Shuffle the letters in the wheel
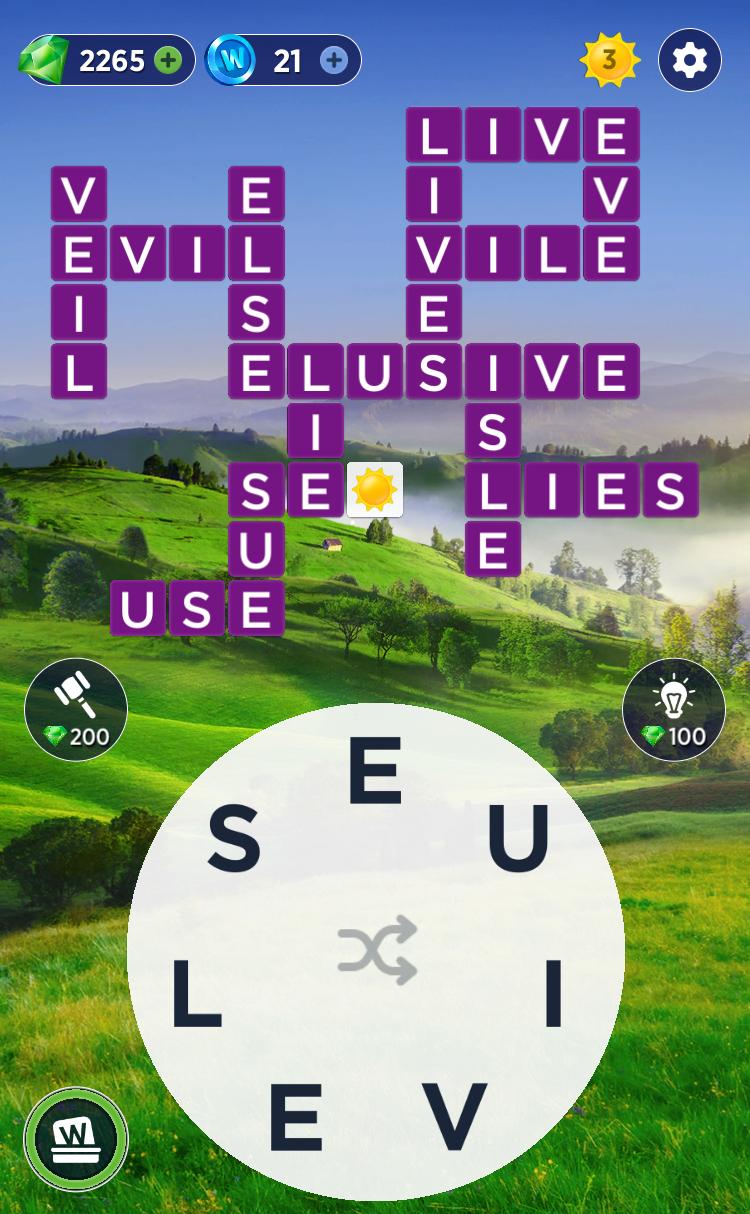 point(376,949)
